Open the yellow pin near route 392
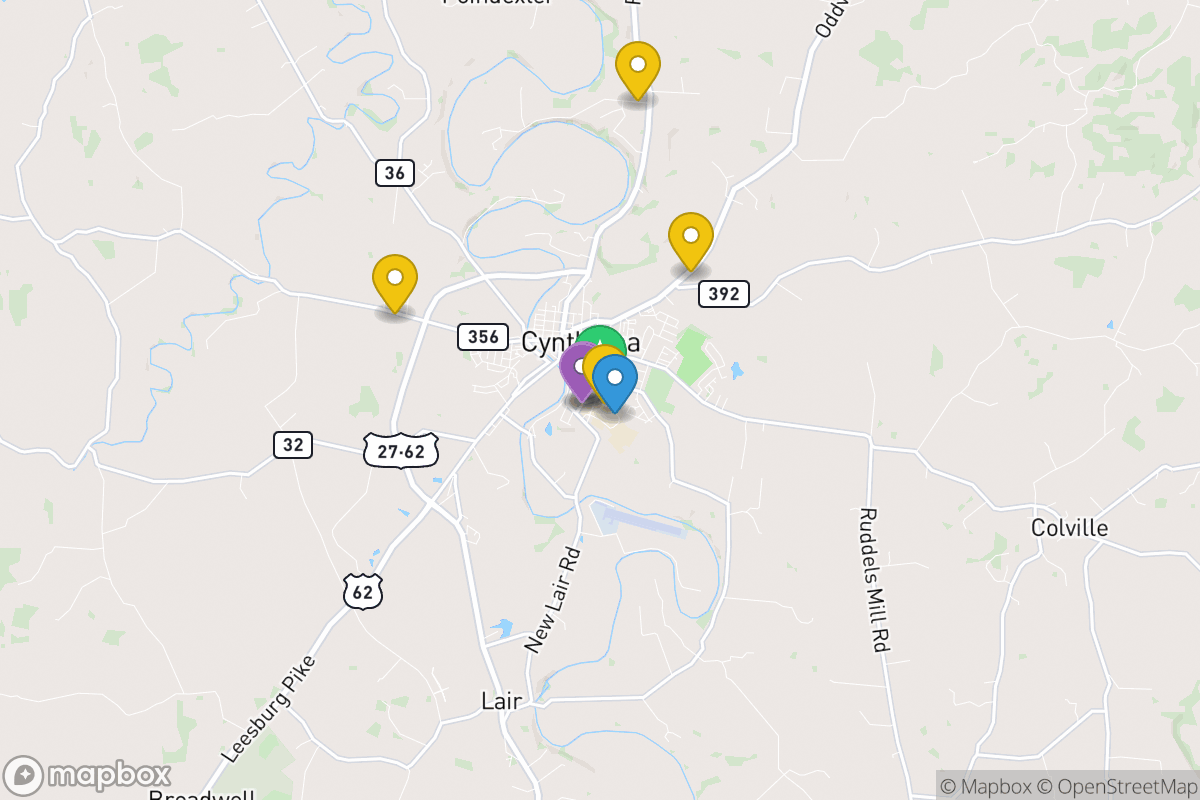The width and height of the screenshot is (1200, 800). point(690,238)
